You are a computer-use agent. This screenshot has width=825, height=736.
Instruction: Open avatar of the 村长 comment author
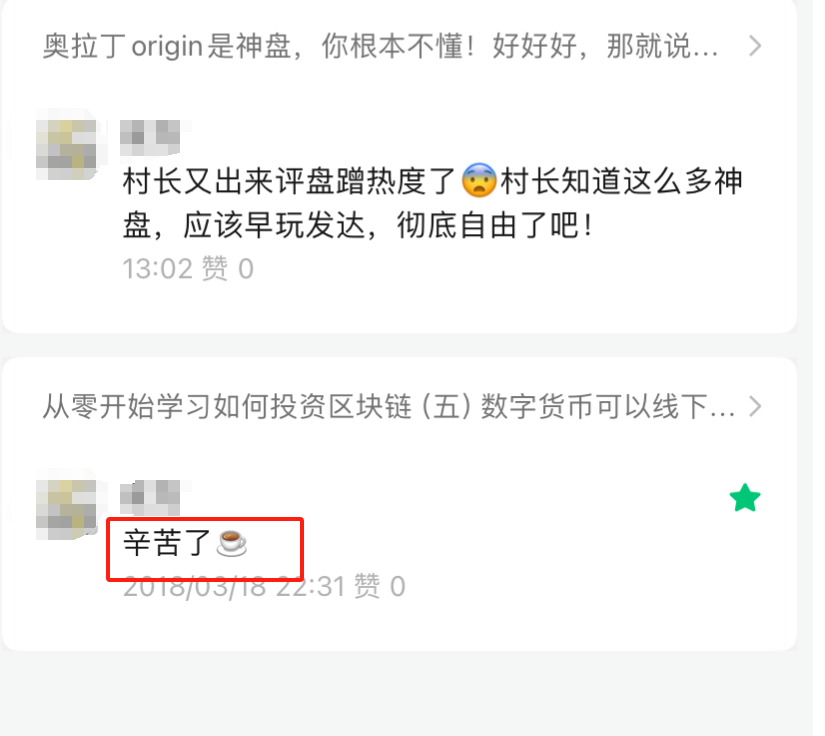(x=66, y=150)
